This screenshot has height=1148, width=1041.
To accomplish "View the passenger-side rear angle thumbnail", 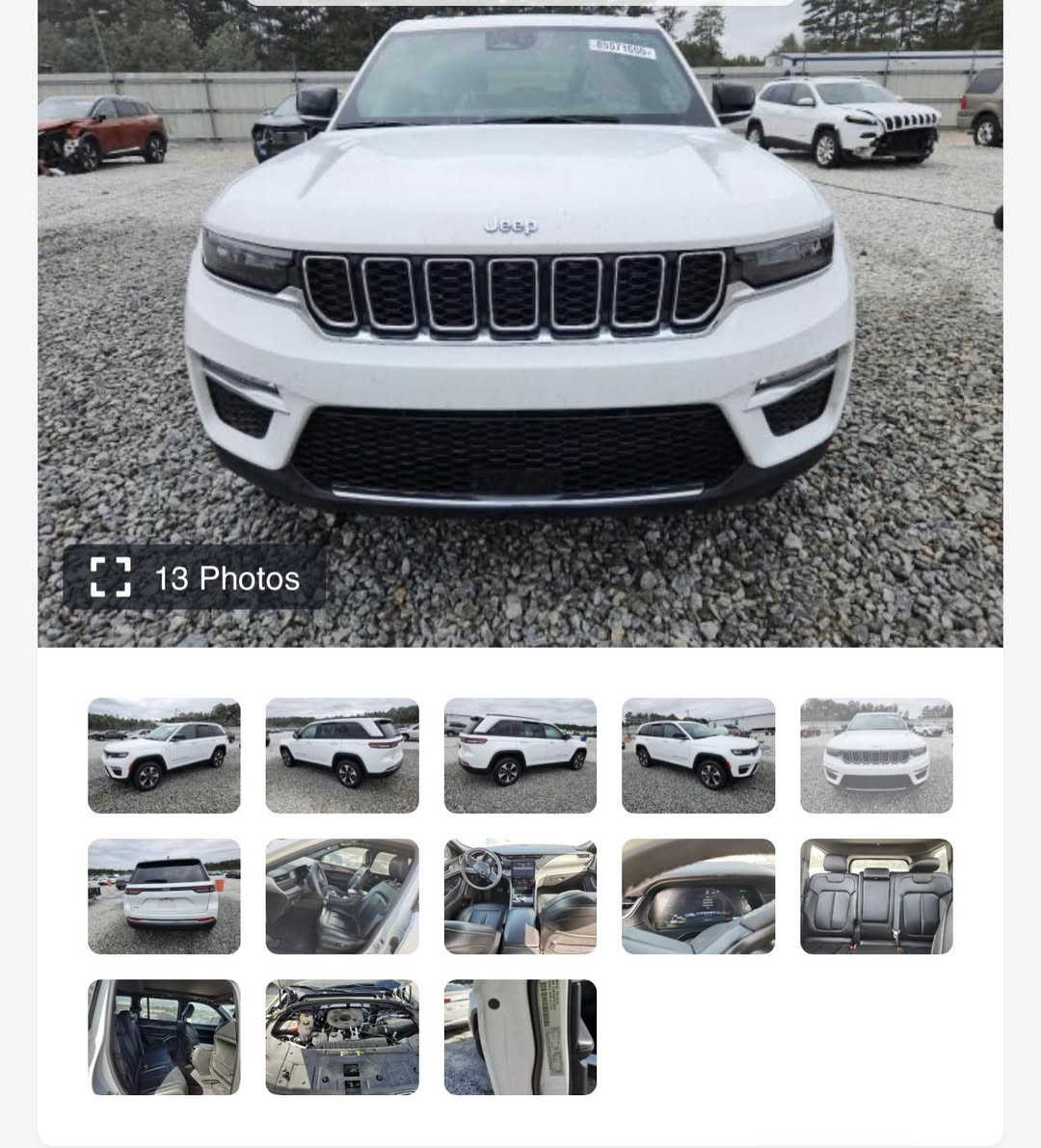I will (x=520, y=754).
